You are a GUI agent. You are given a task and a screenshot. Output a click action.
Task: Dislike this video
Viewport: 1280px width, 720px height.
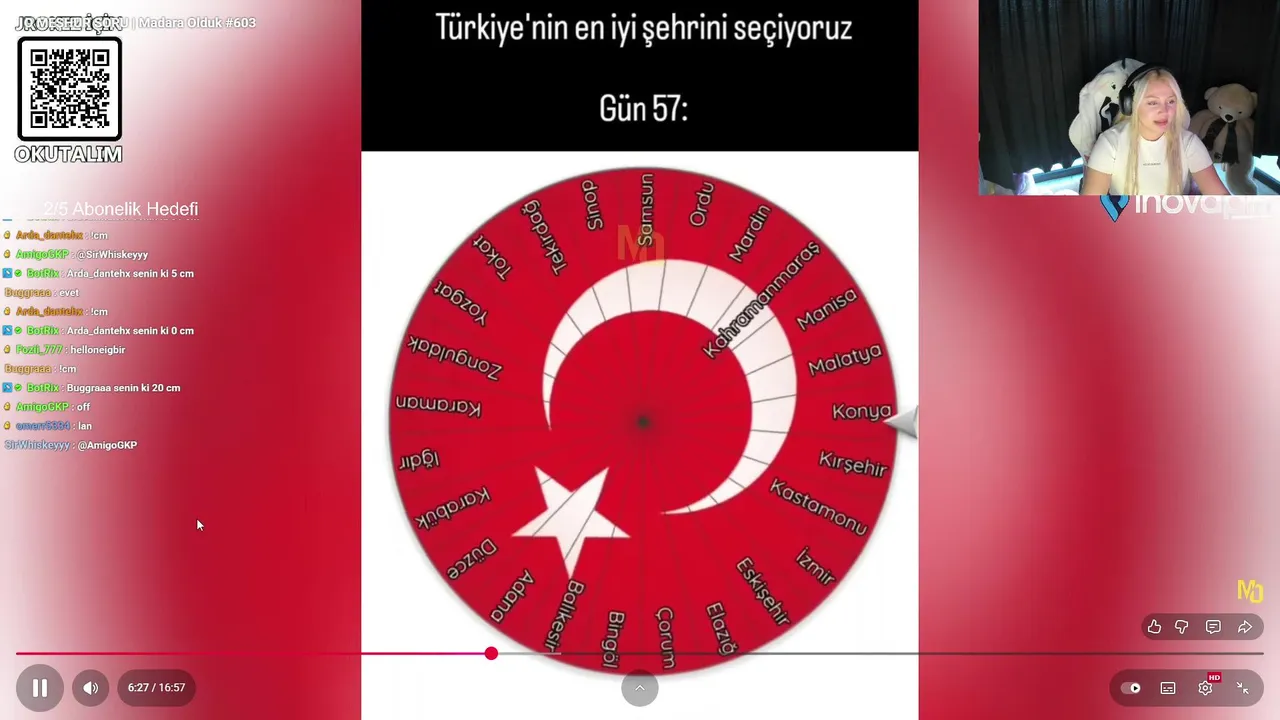(1182, 627)
